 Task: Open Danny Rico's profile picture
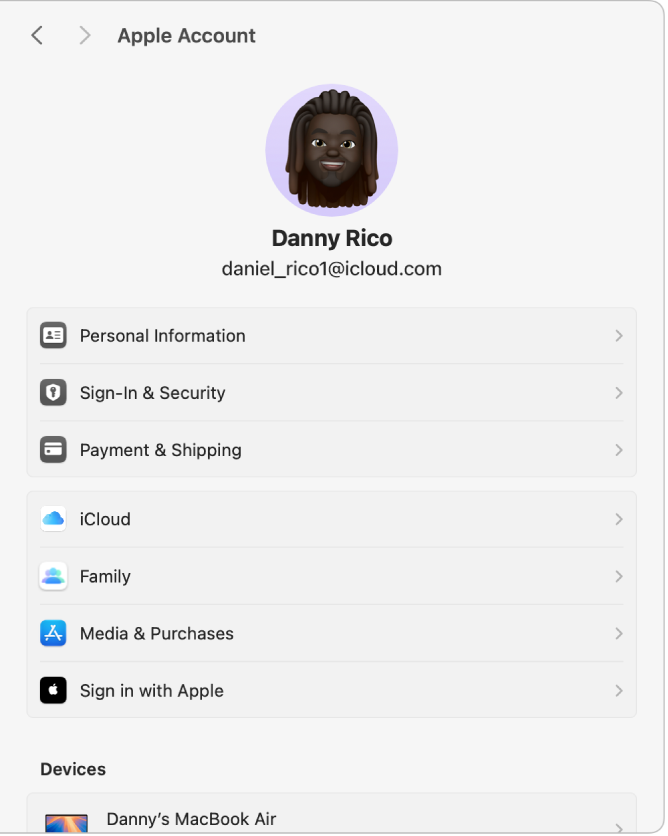[331, 150]
